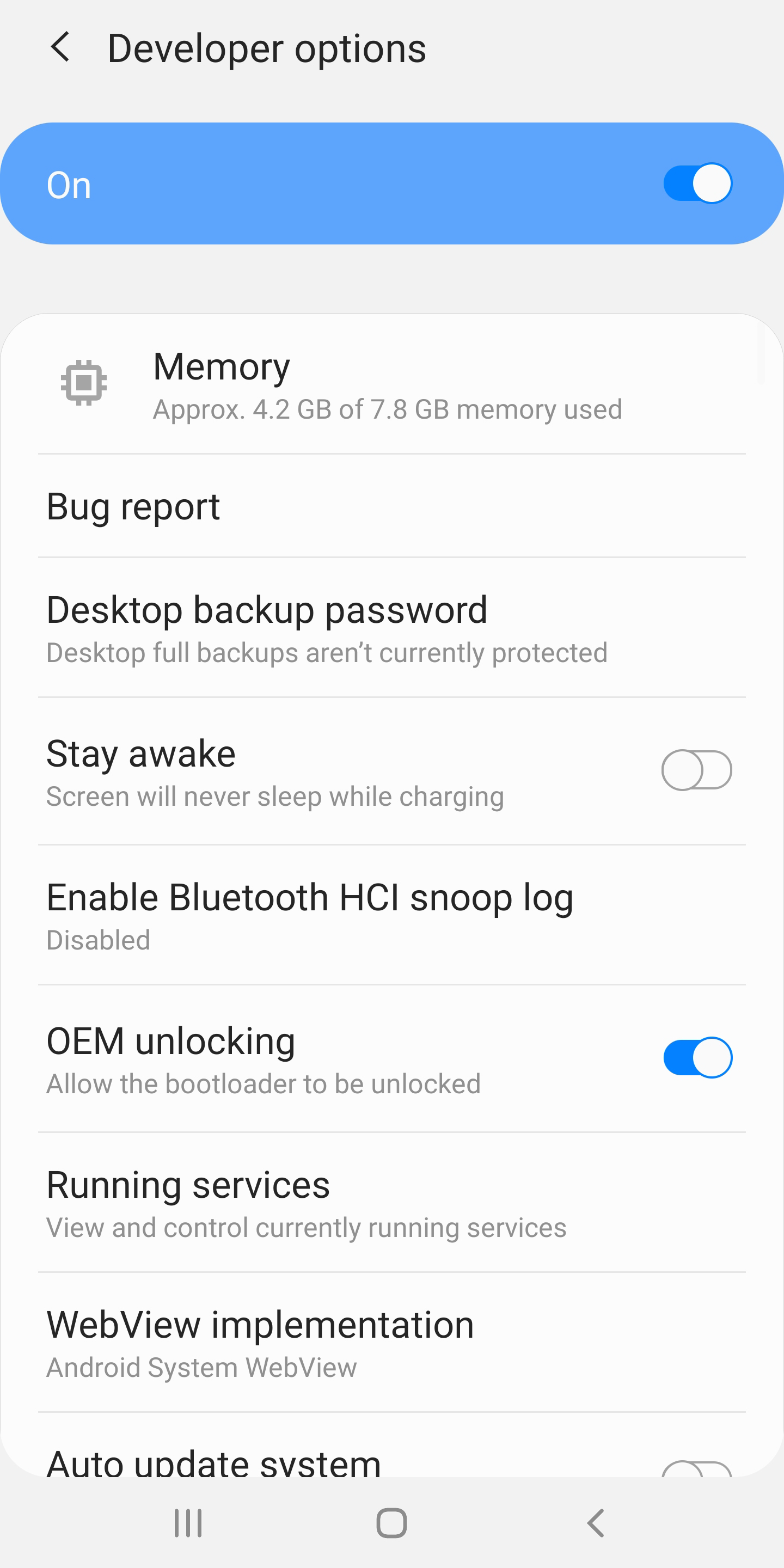Disable the OEM unlocking switch

(697, 1057)
